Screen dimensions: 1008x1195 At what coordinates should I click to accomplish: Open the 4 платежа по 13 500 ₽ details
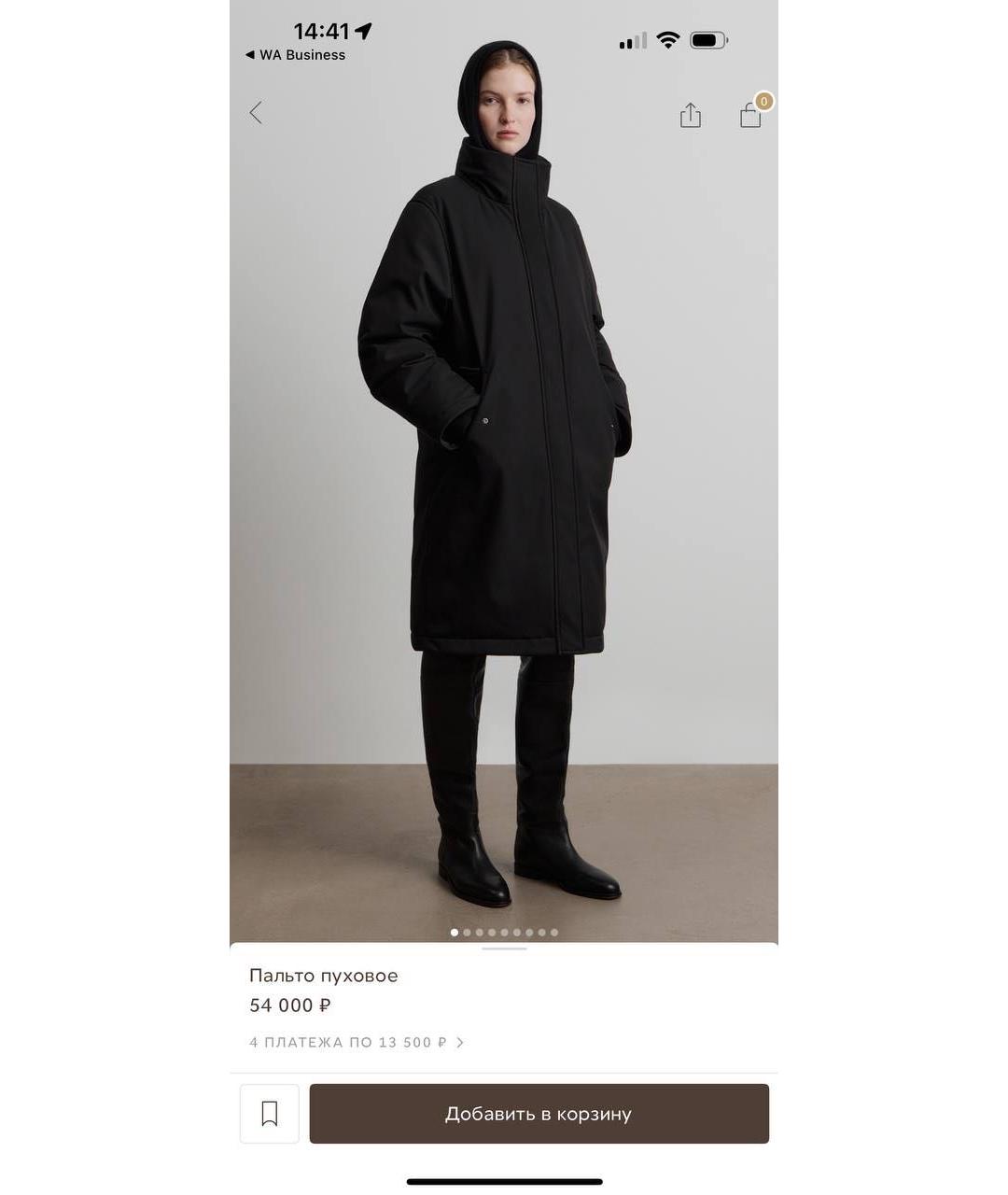[356, 1042]
